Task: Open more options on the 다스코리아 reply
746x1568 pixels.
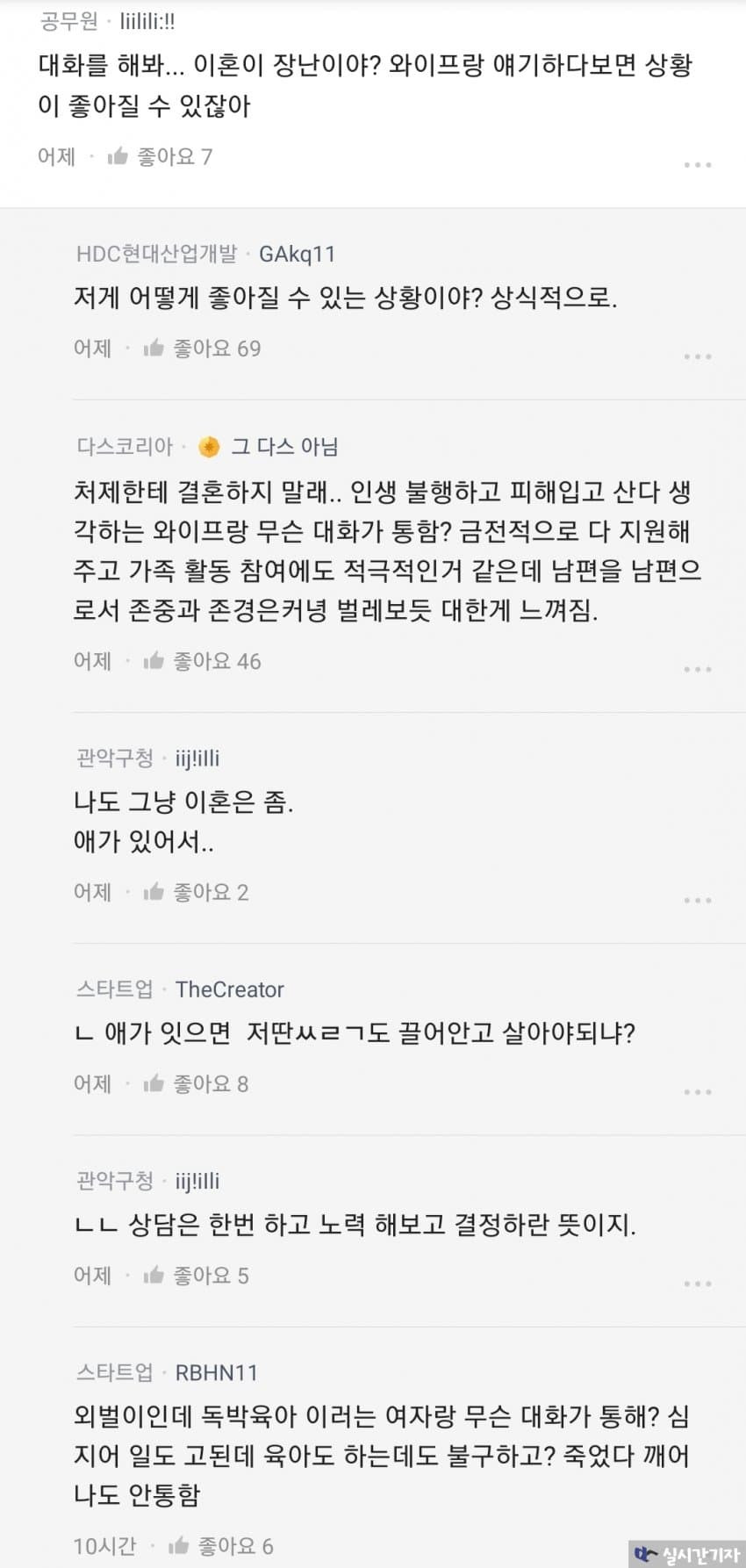Action: coord(697,669)
